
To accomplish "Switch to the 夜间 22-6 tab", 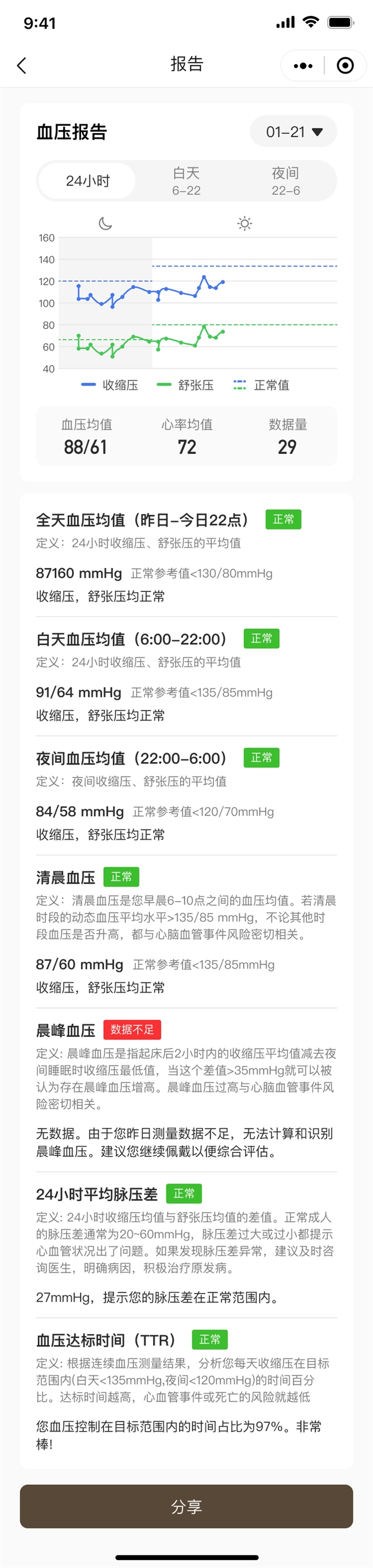I will click(285, 181).
